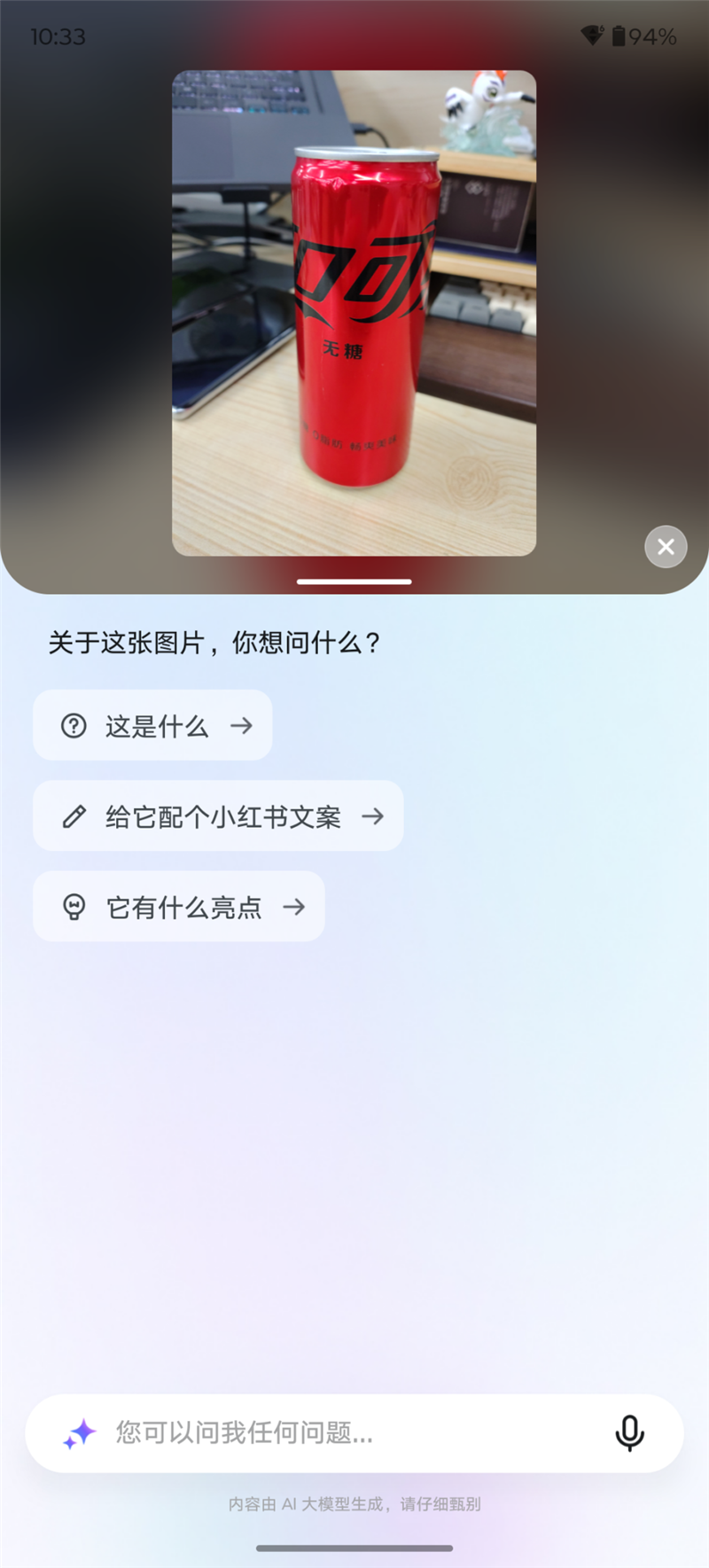Click the question mark icon beside 这是什么

[x=74, y=725]
